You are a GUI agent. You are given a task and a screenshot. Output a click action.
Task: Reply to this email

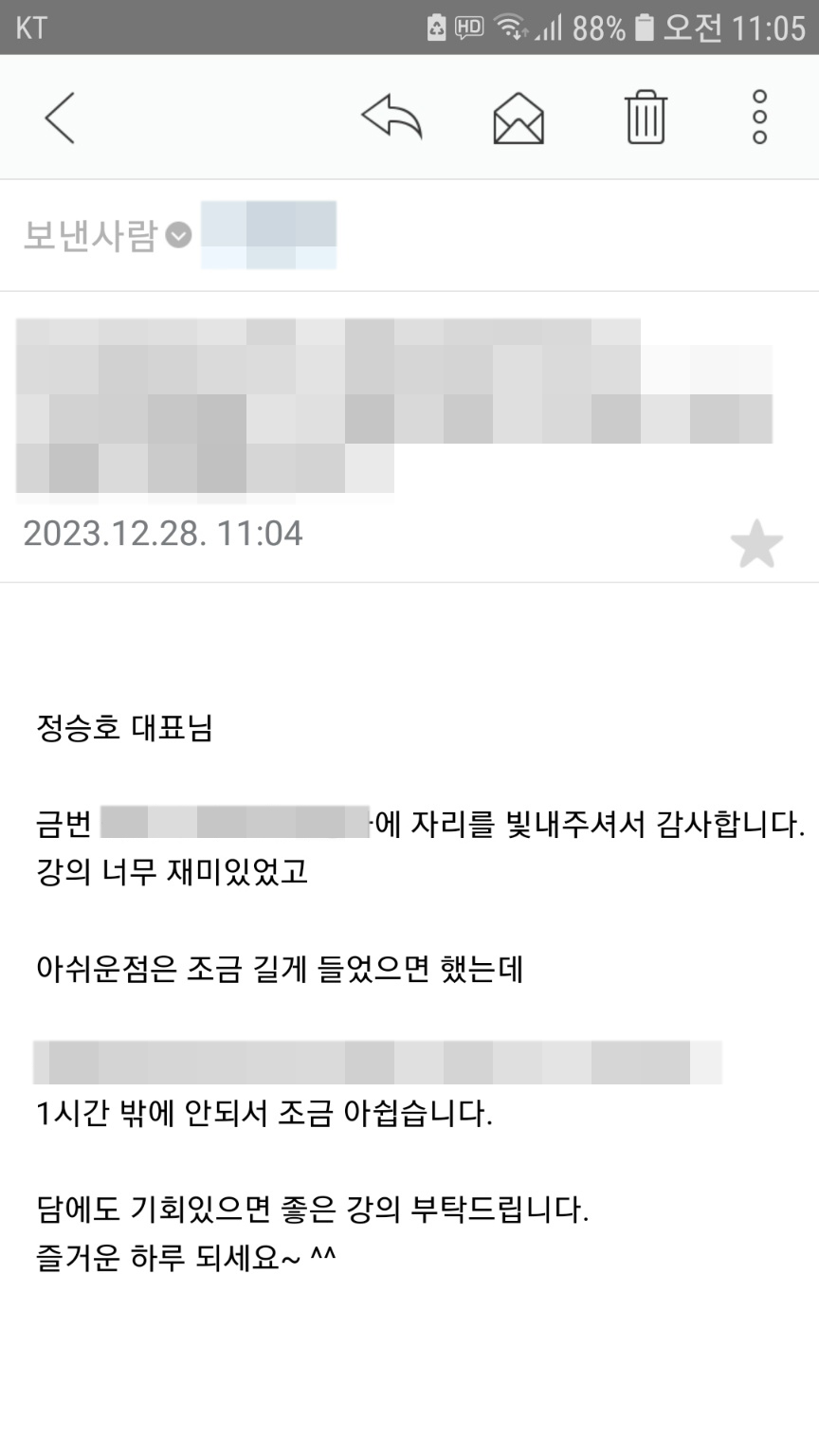pos(391,118)
